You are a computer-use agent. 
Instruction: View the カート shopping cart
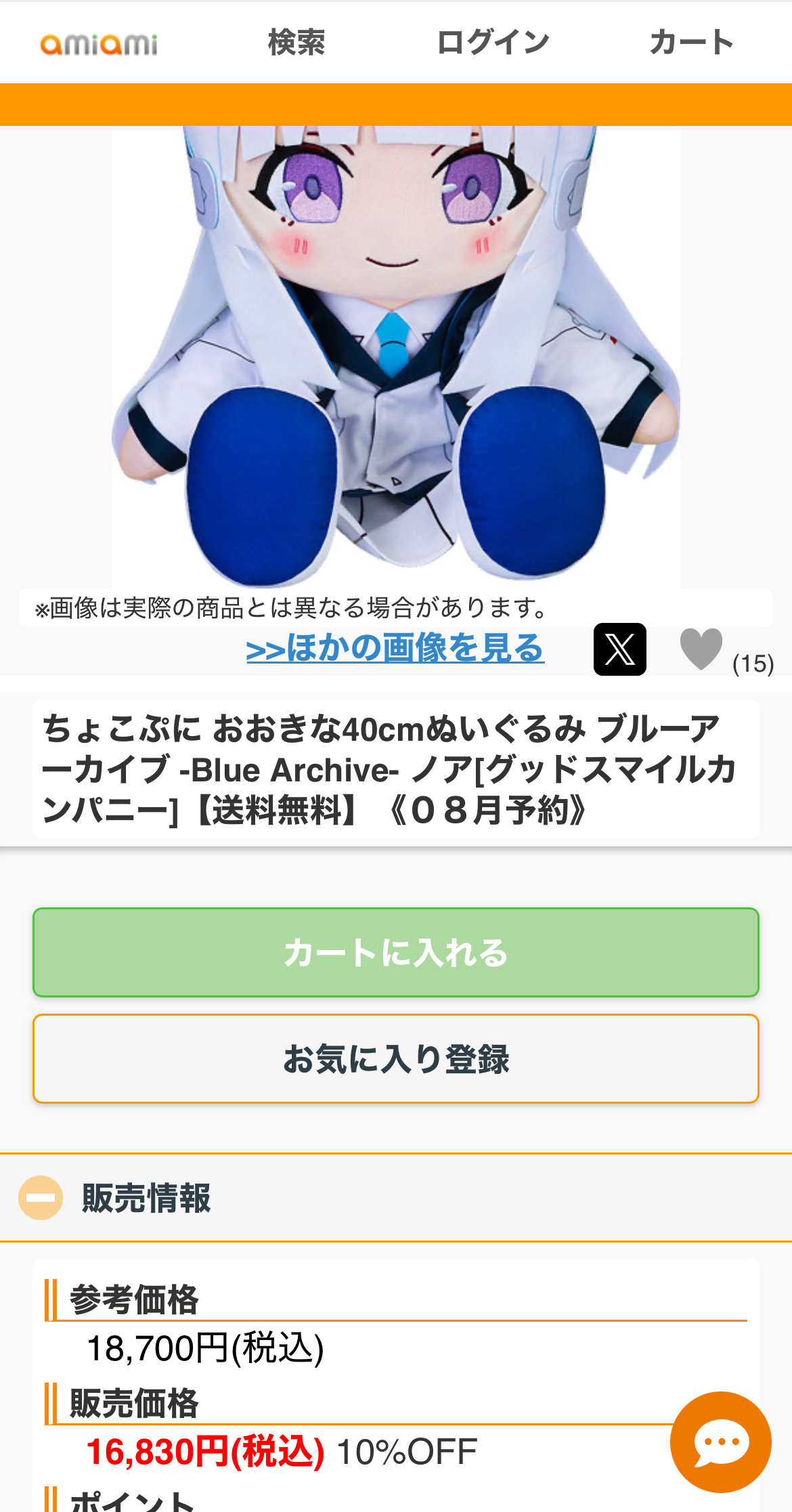[691, 43]
